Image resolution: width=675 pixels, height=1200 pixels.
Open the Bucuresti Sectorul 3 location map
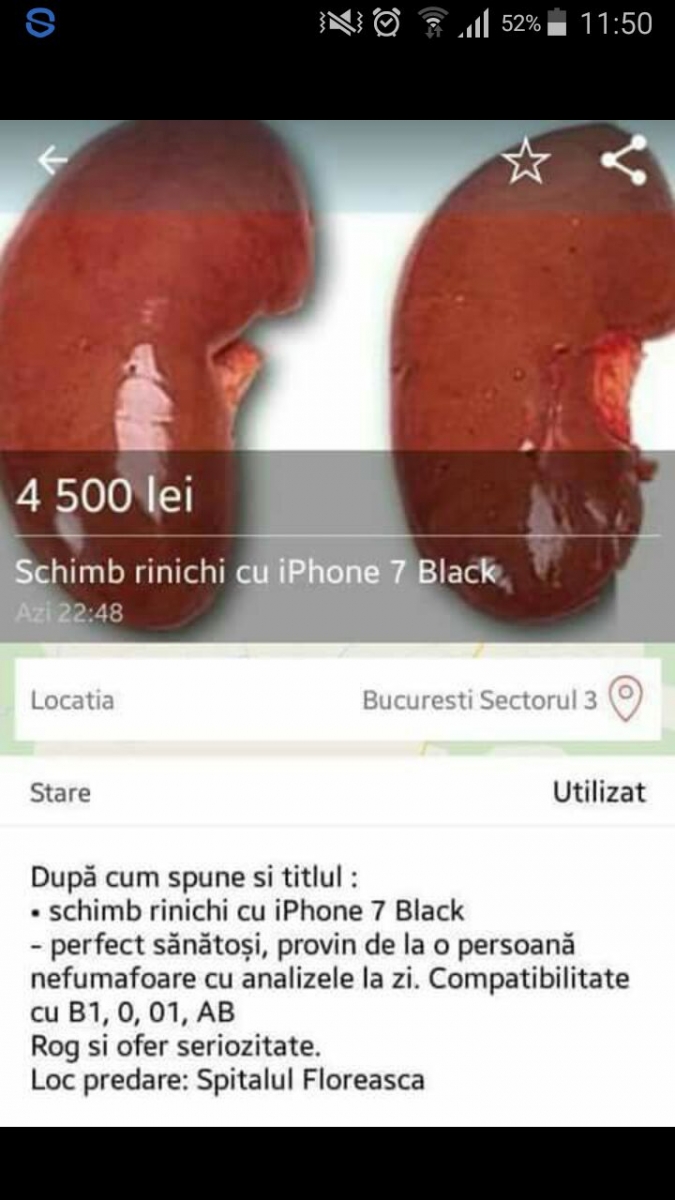(626, 699)
